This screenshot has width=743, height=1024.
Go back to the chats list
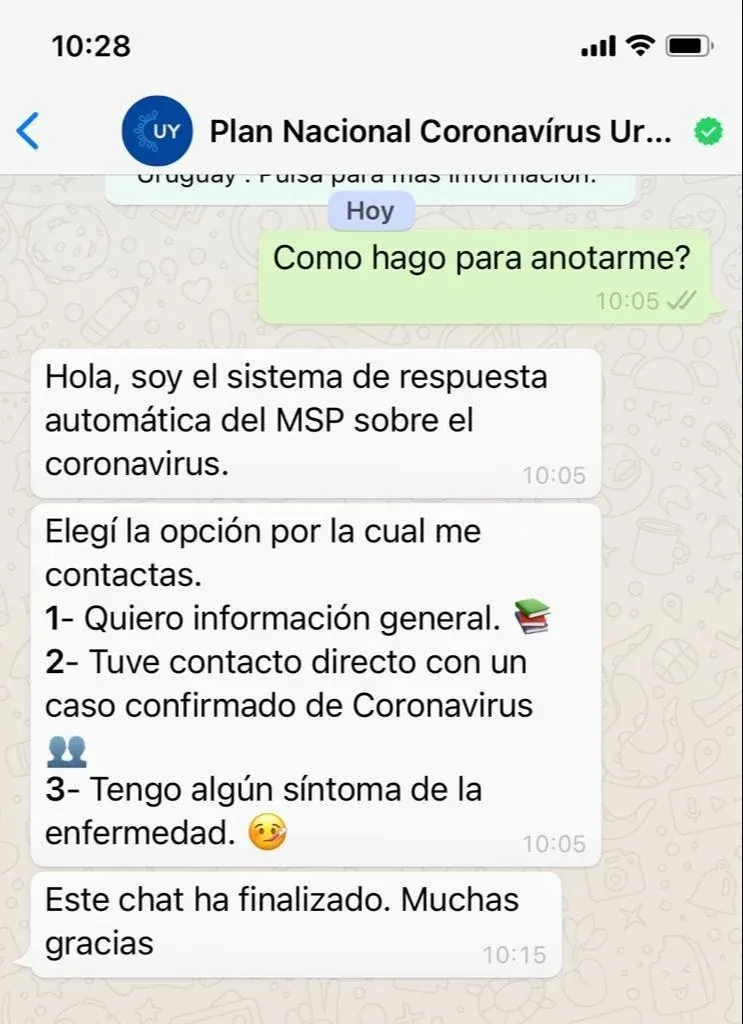pyautogui.click(x=28, y=131)
